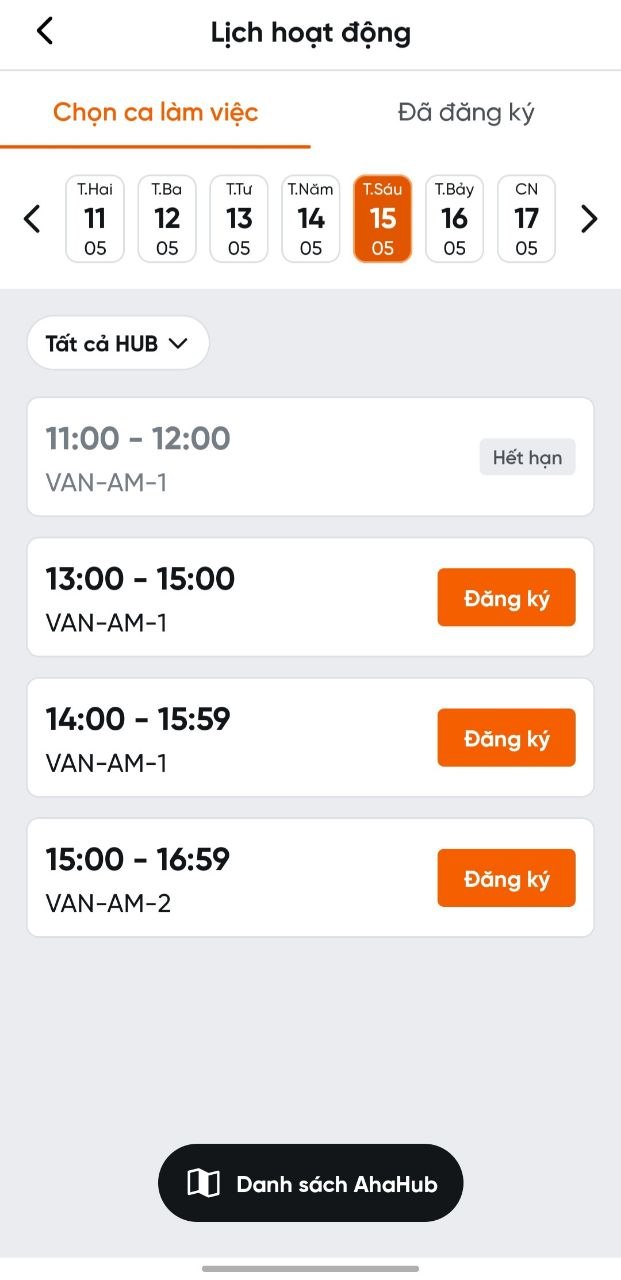Switch to the Đã đăng ký tab
Screen dimensions: 621x1280
(466, 111)
